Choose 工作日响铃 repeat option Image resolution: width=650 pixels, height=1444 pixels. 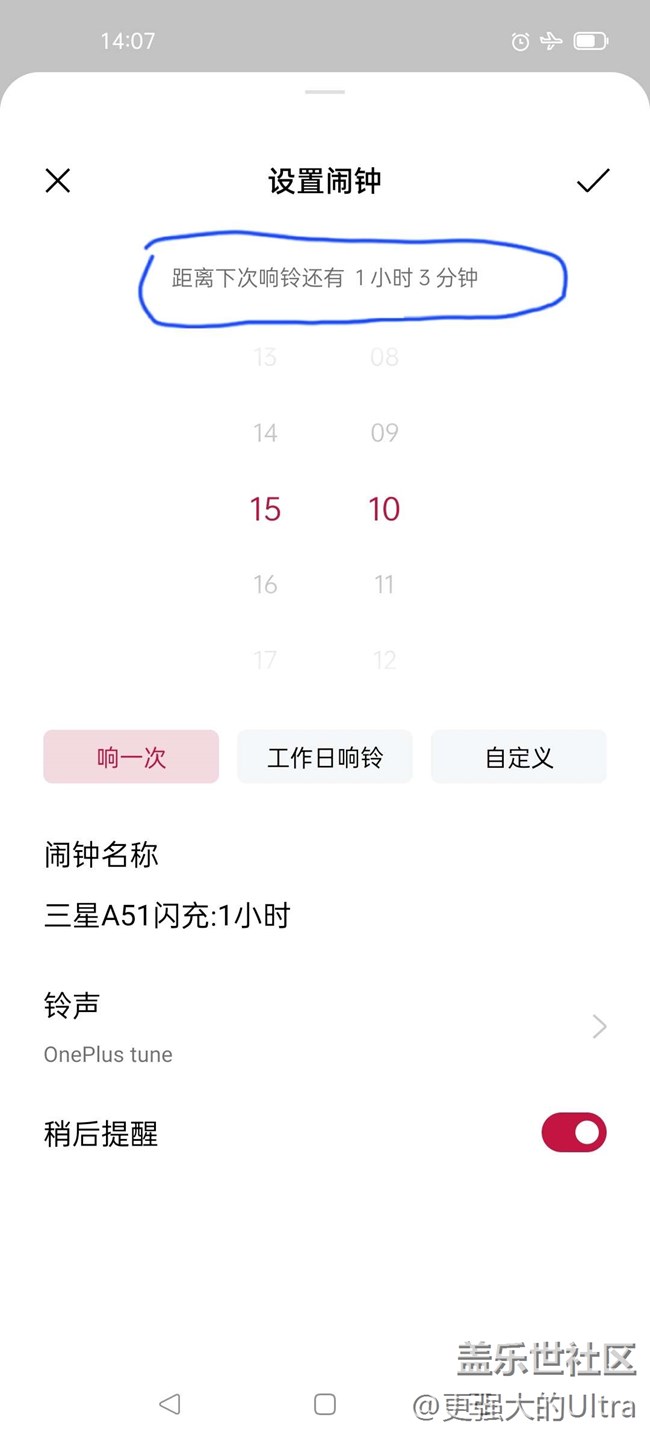click(x=325, y=757)
